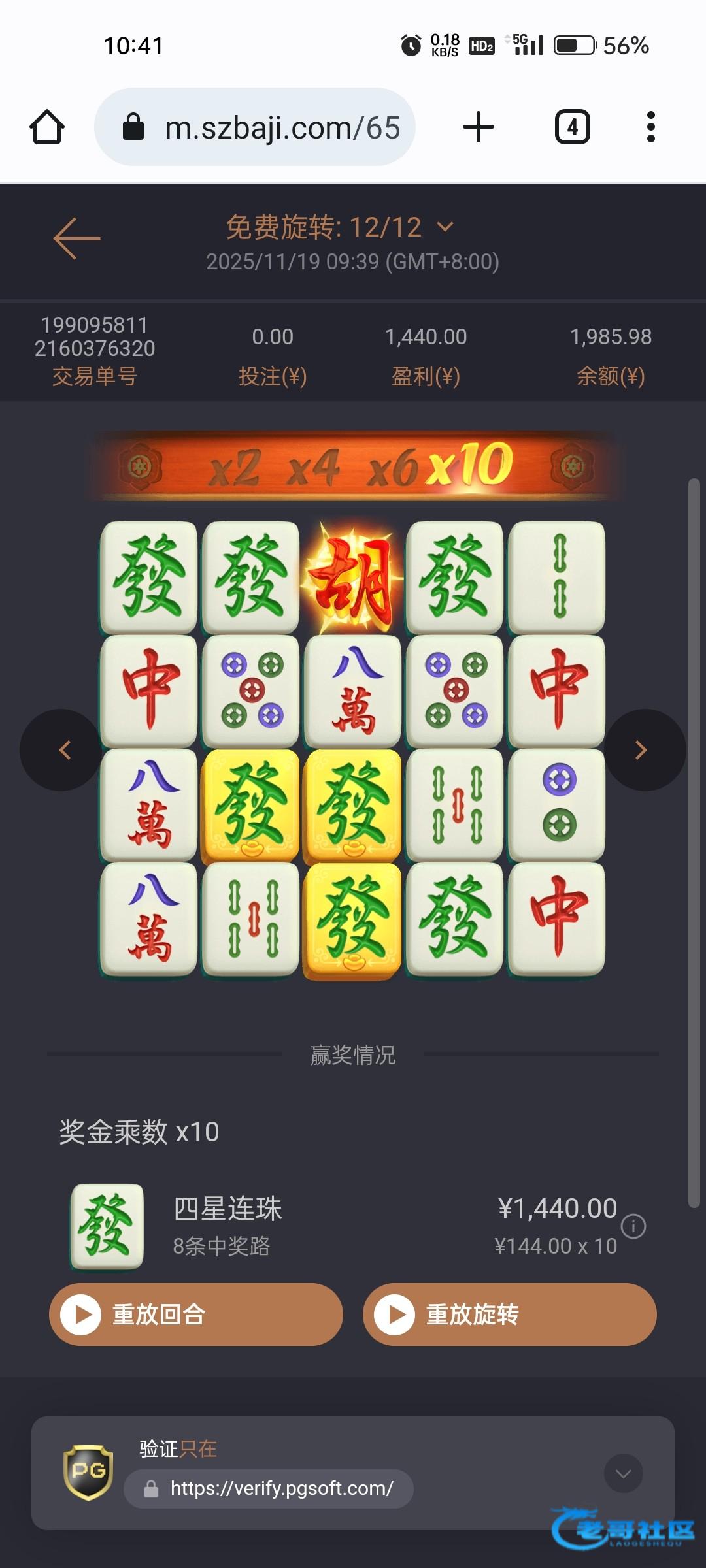
Task: Open info icon beside ¥1,440.00 win
Action: [x=633, y=1226]
